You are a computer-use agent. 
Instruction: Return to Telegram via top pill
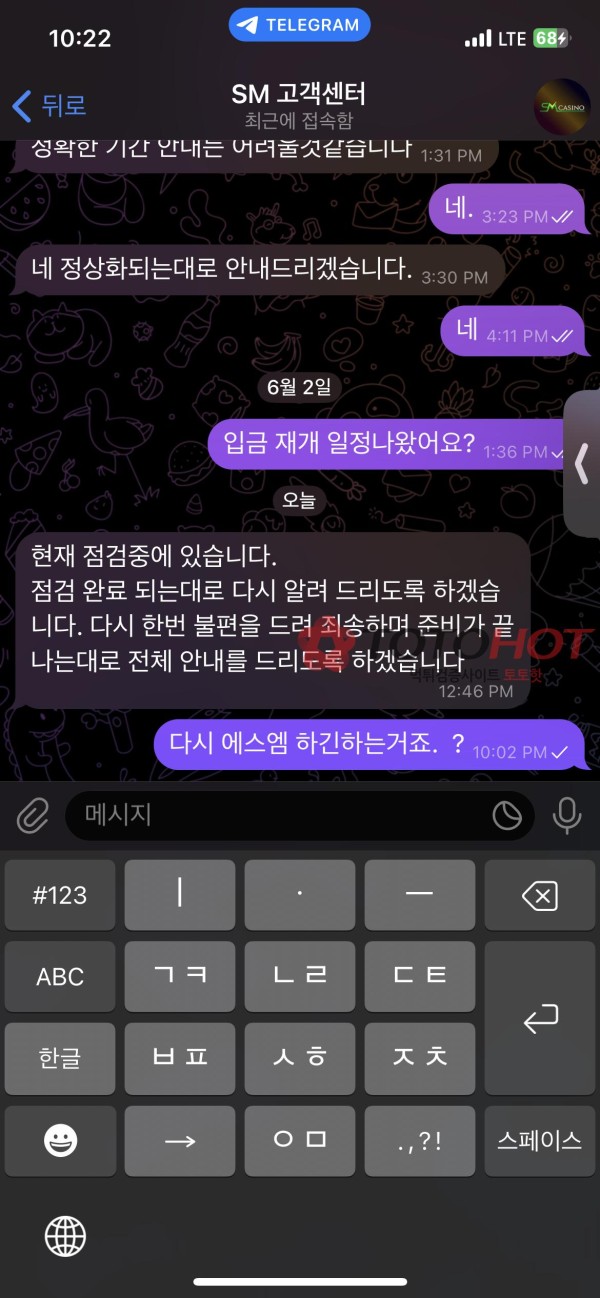click(299, 26)
